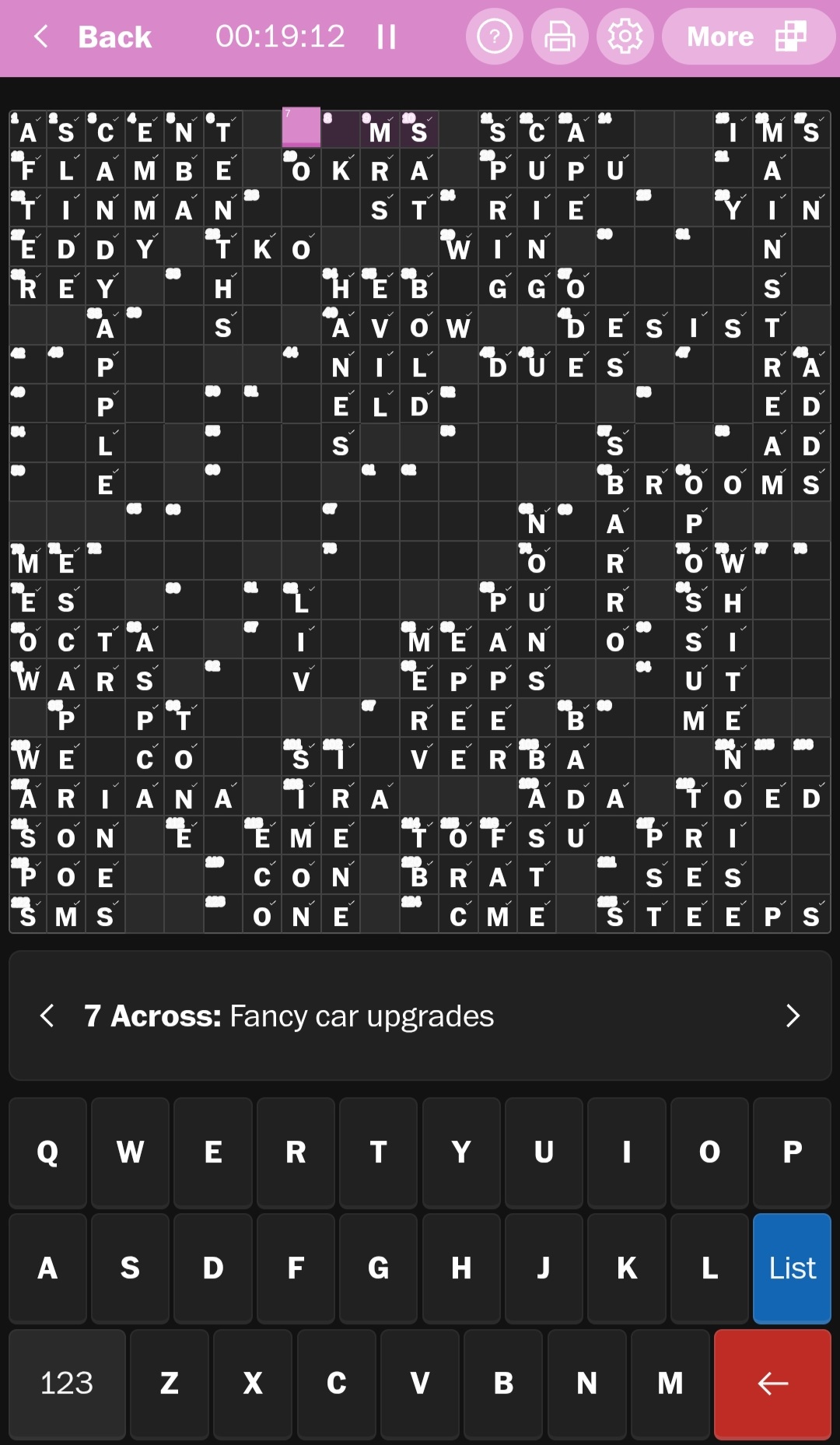Viewport: 840px width, 1445px height.
Task: Open the More menu
Action: point(747,37)
